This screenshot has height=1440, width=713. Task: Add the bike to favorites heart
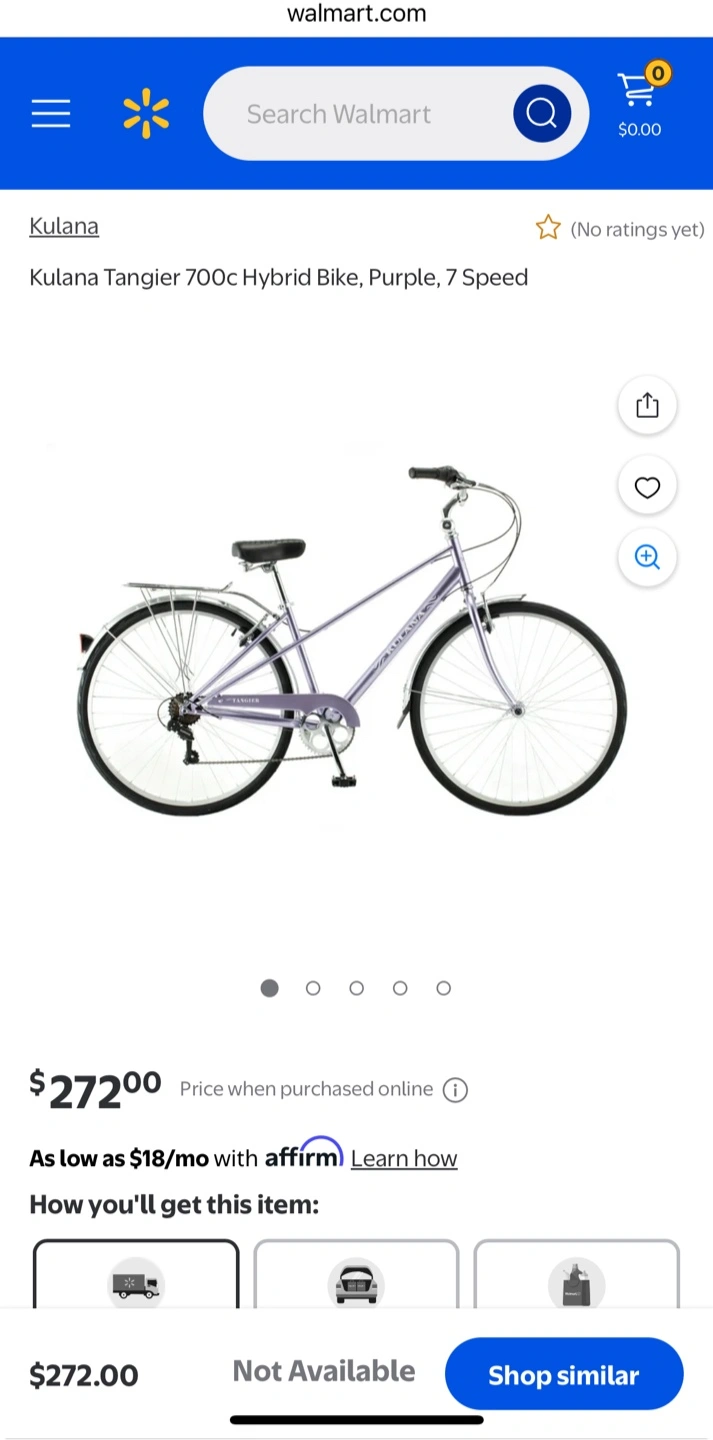pos(647,487)
